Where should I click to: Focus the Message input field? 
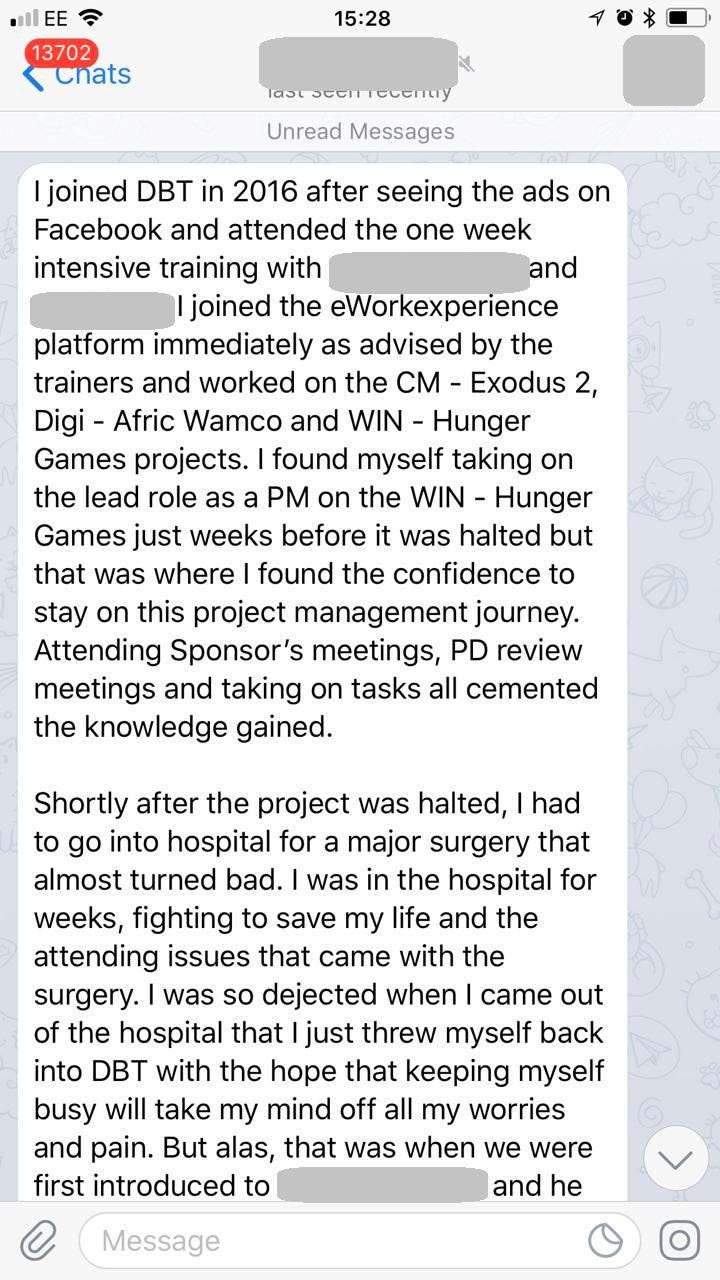[330, 1242]
